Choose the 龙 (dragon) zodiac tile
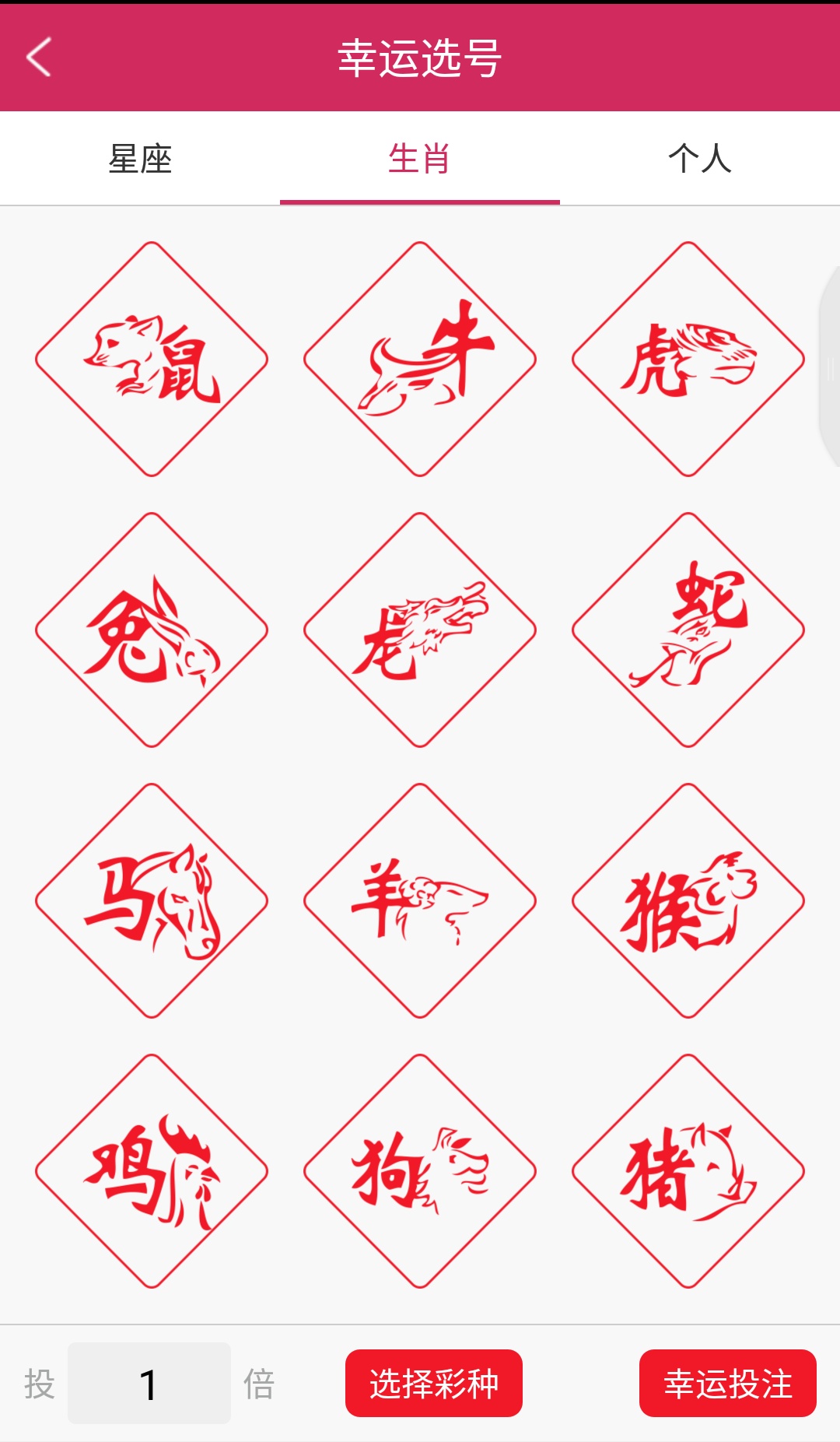 click(x=420, y=630)
